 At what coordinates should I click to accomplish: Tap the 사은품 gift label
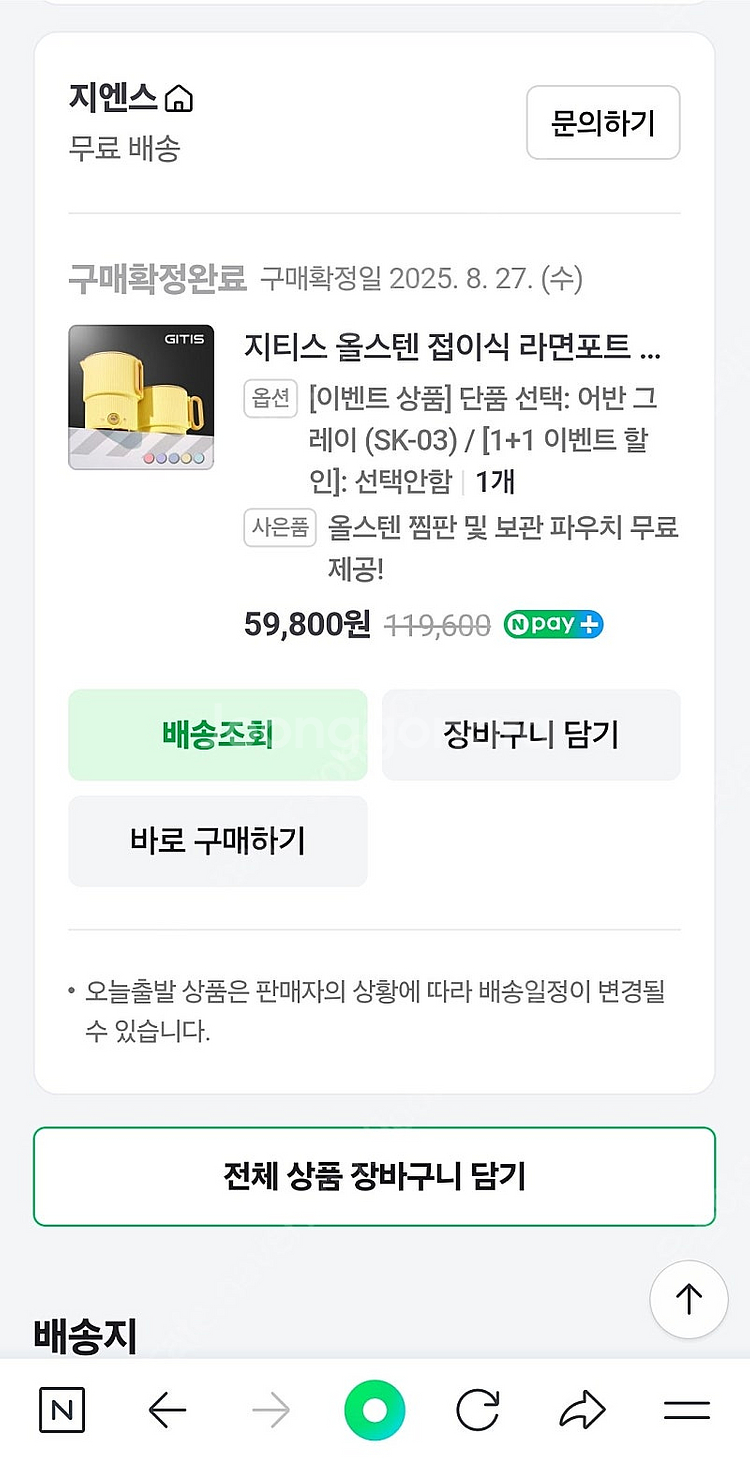279,527
